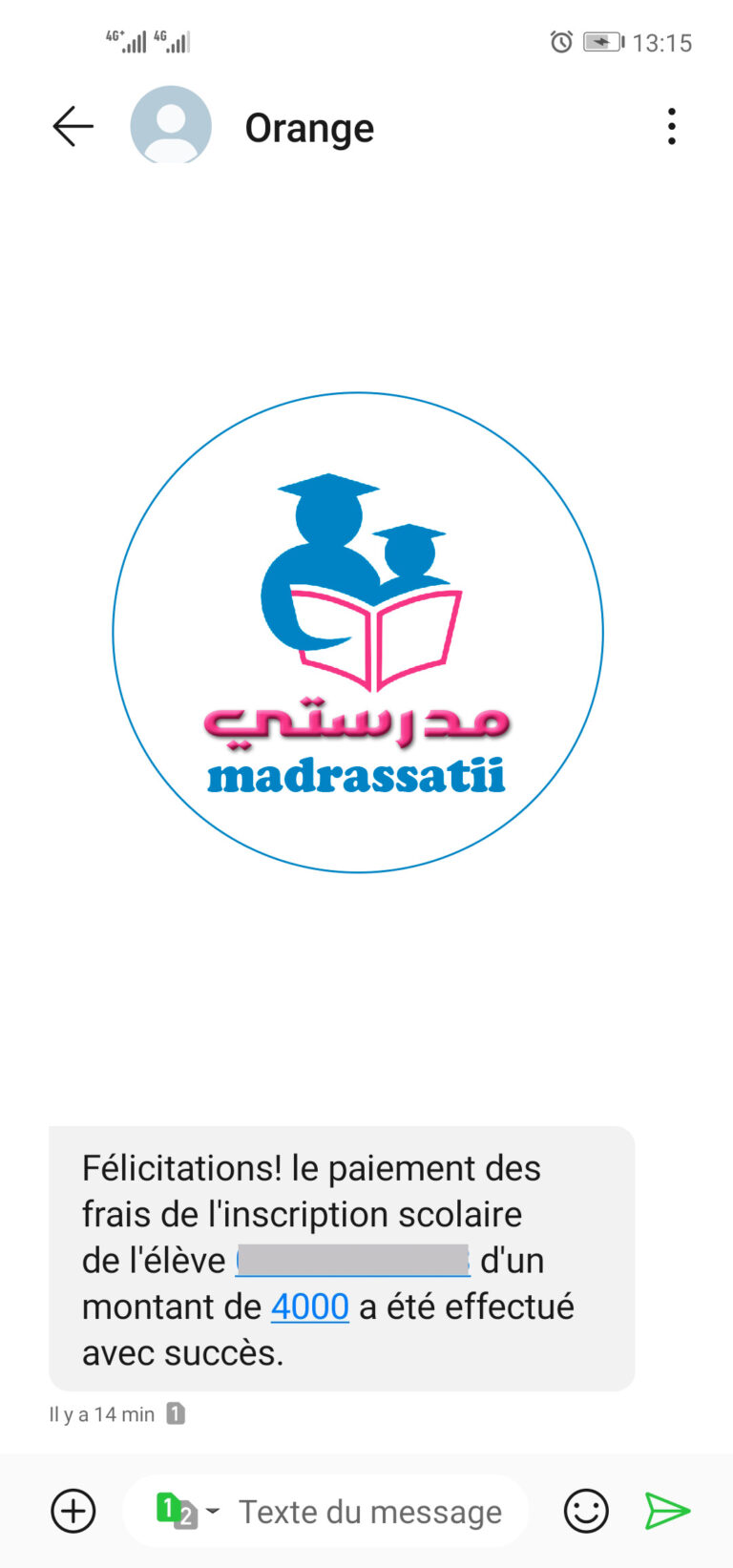The width and height of the screenshot is (733, 1568).
Task: Open the plus attachment menu
Action: (73, 1511)
